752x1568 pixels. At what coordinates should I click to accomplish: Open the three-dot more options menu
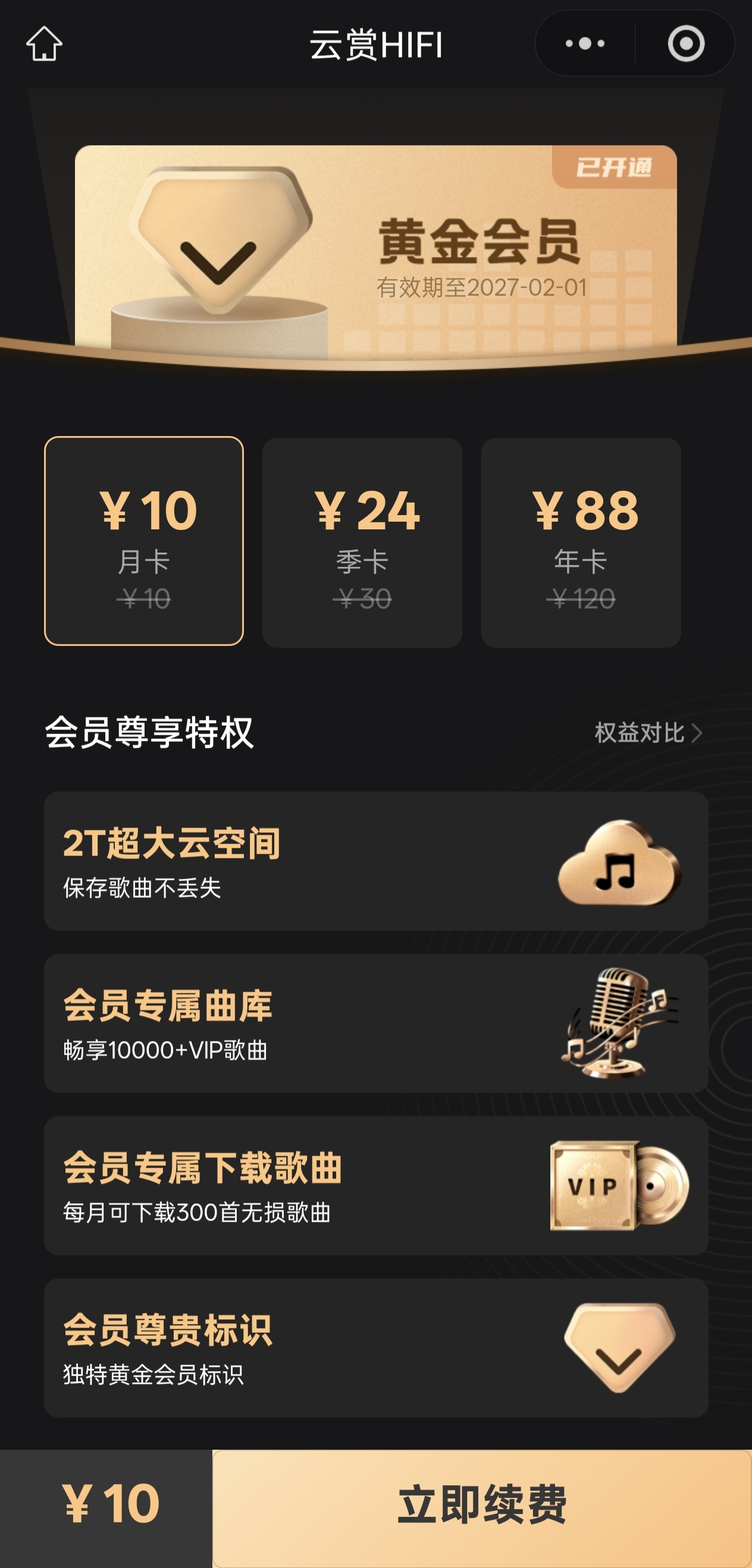coord(585,43)
